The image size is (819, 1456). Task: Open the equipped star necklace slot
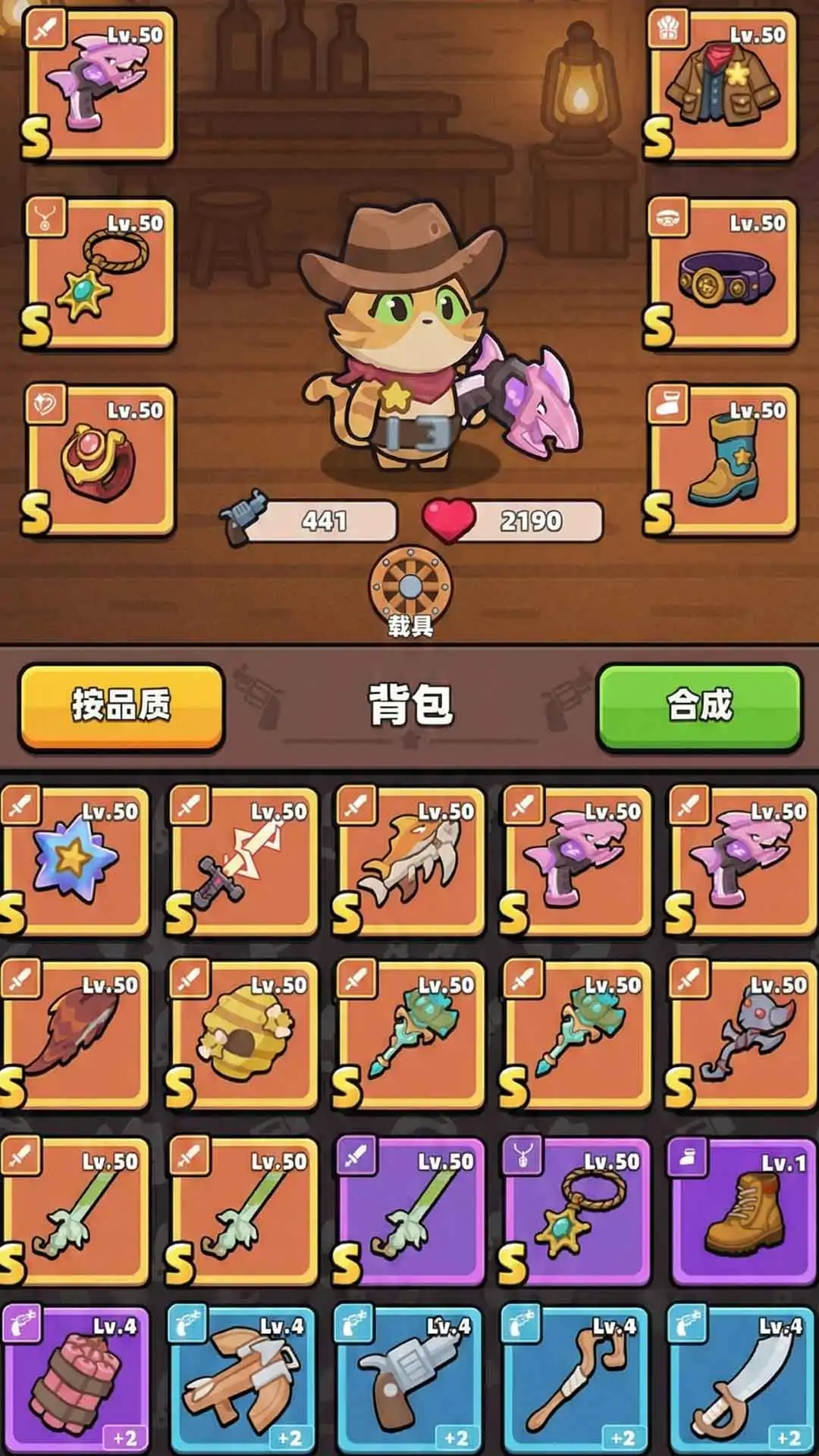coord(100,273)
